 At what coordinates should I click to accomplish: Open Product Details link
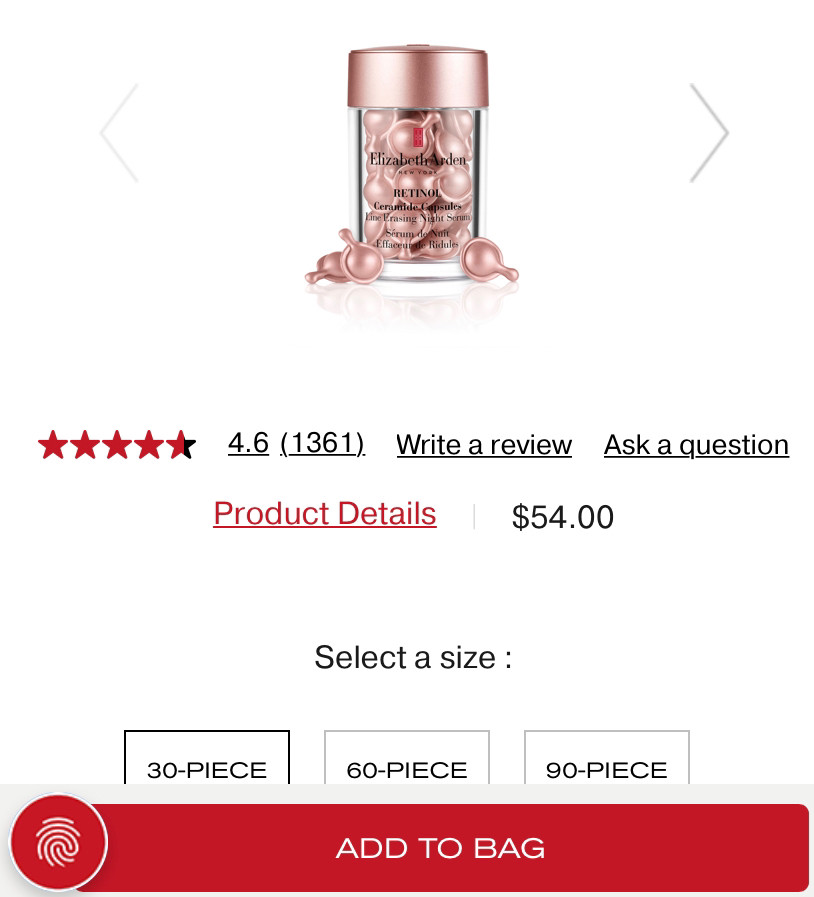coord(325,514)
